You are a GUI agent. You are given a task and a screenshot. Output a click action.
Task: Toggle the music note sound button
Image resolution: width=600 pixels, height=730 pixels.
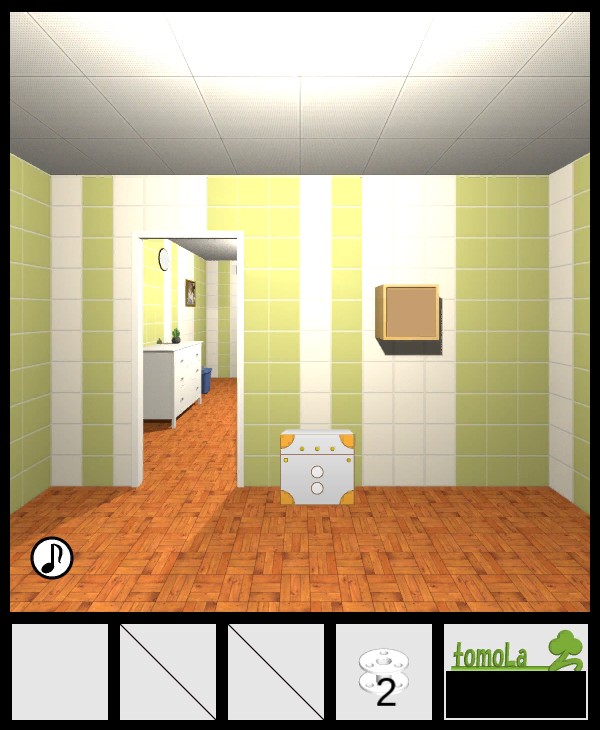[x=52, y=558]
